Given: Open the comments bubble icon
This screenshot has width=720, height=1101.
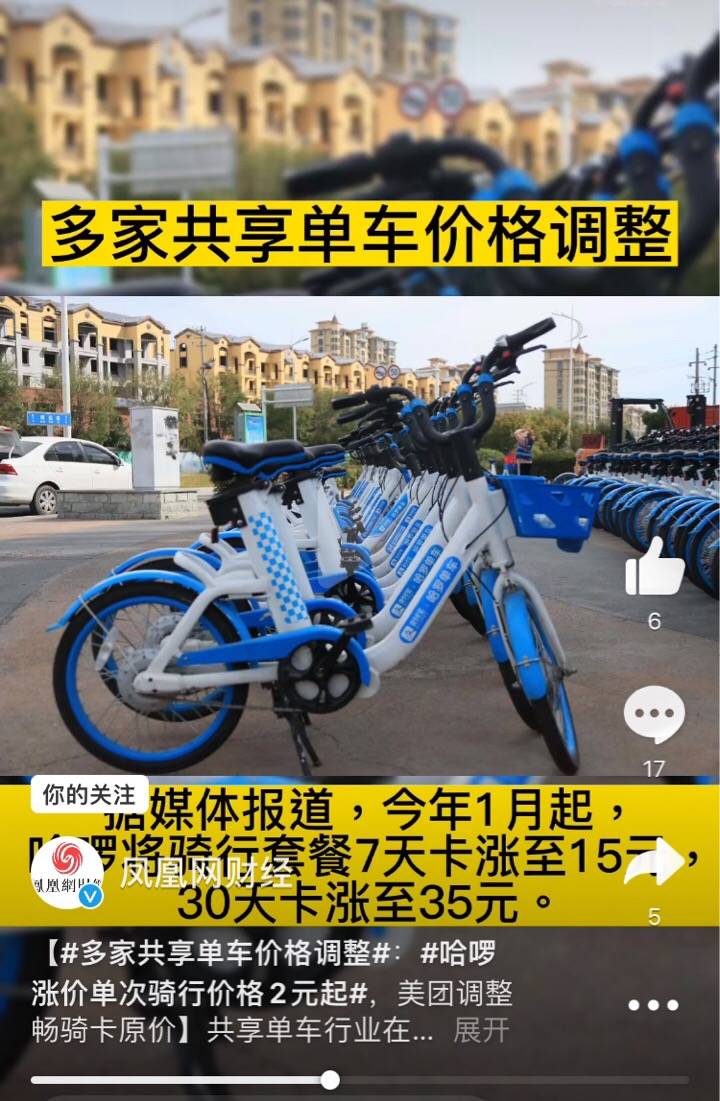Looking at the screenshot, I should [654, 715].
